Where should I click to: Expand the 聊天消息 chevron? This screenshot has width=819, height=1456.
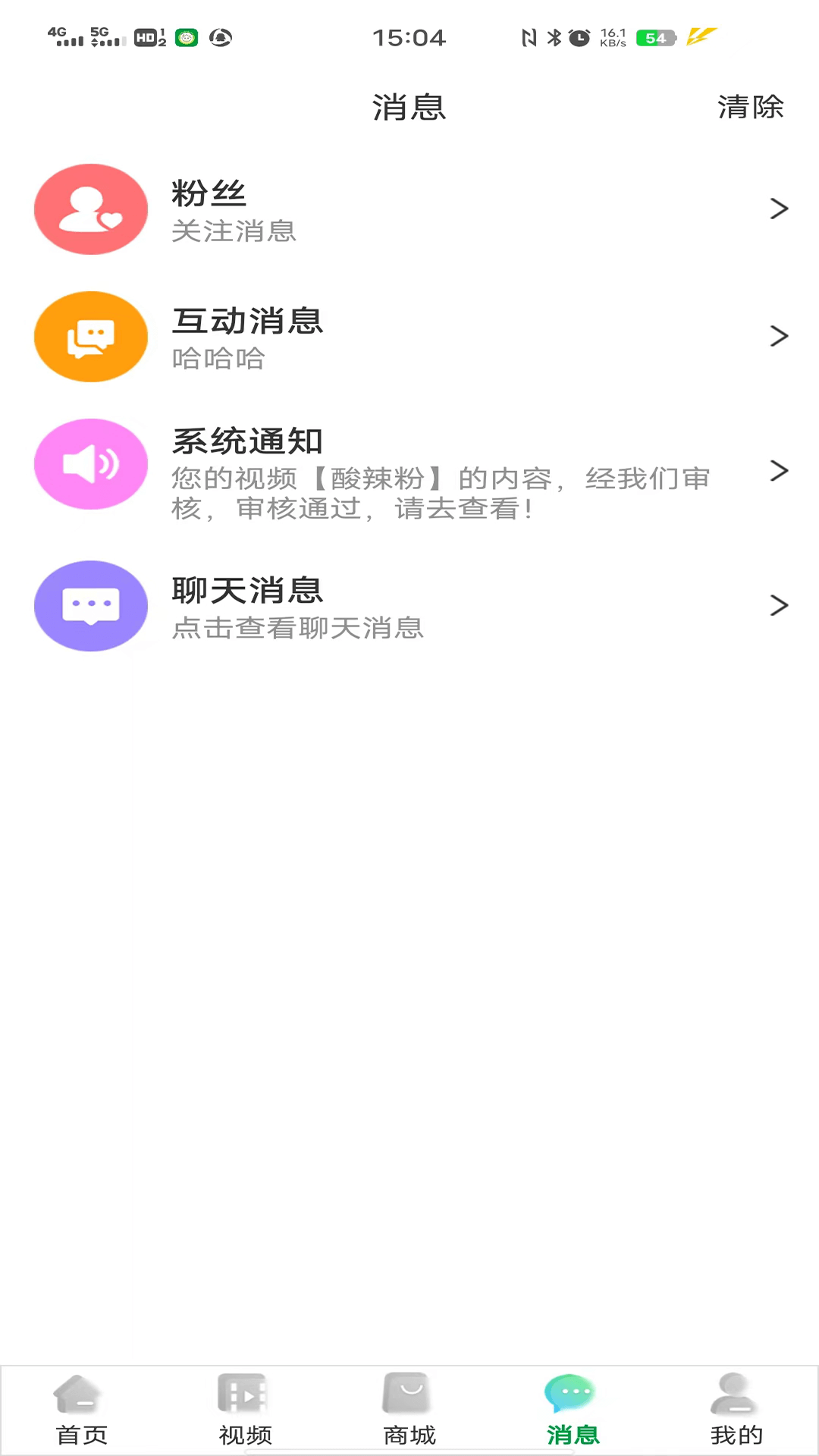coord(780,605)
